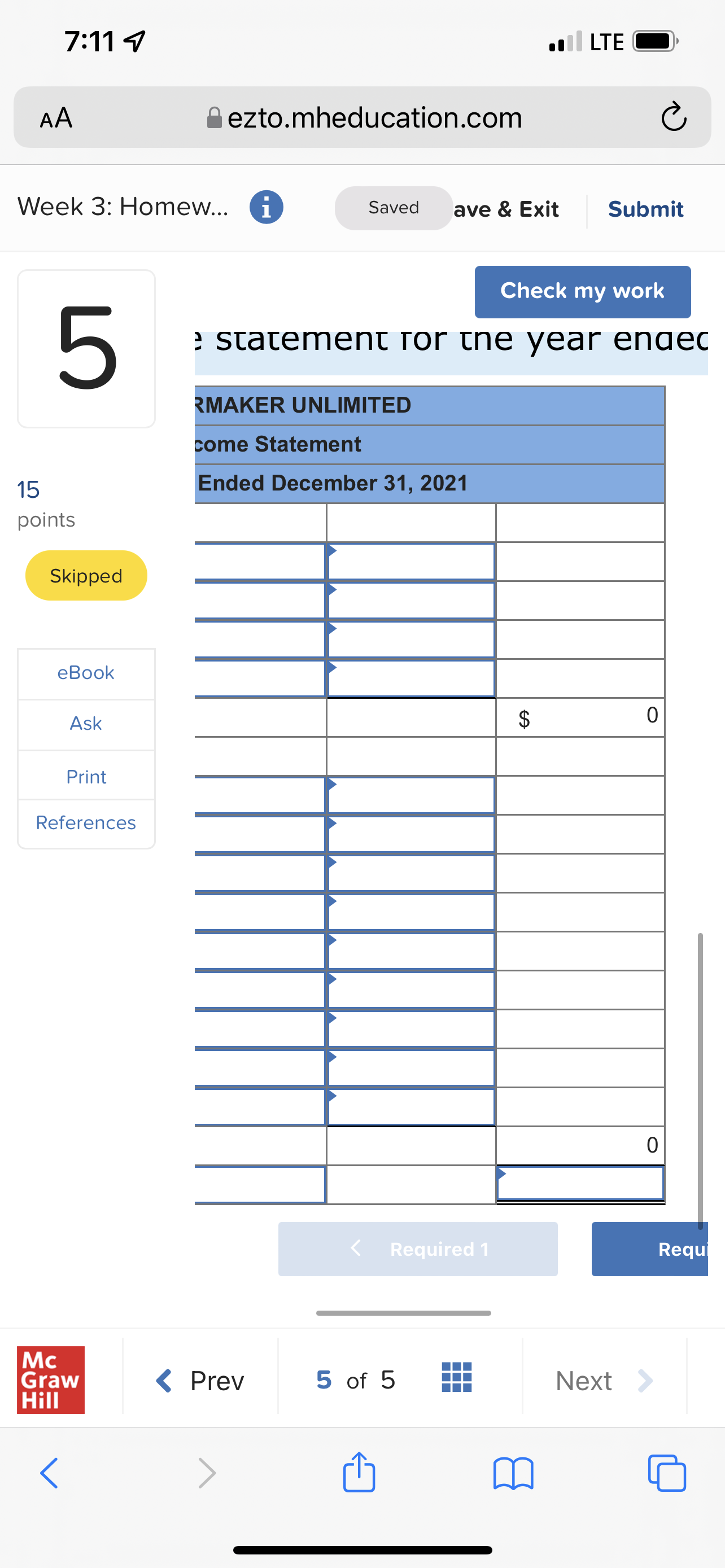
Task: Submit the homework assignment
Action: tap(645, 209)
